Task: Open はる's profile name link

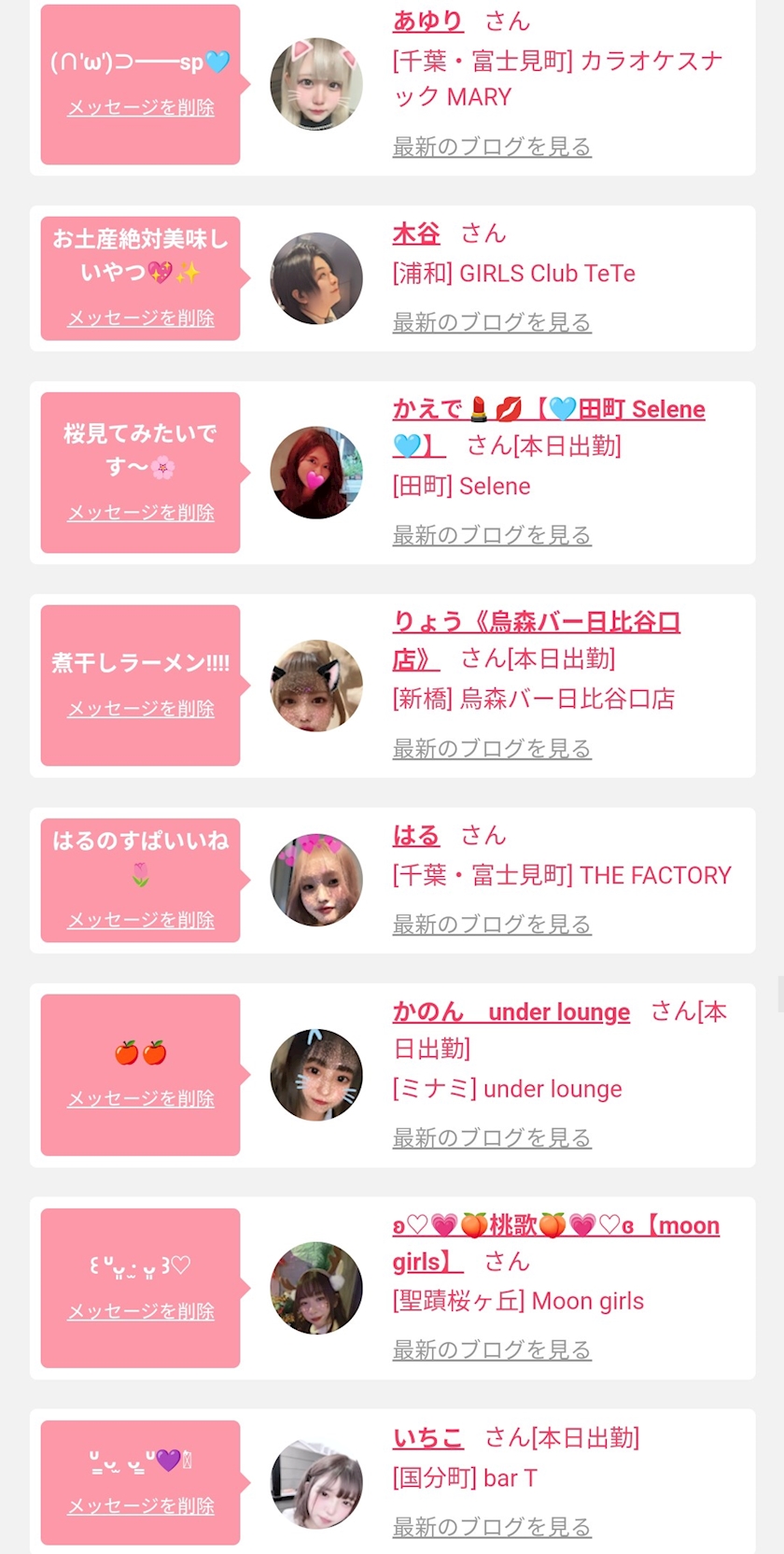Action: pyautogui.click(x=416, y=835)
